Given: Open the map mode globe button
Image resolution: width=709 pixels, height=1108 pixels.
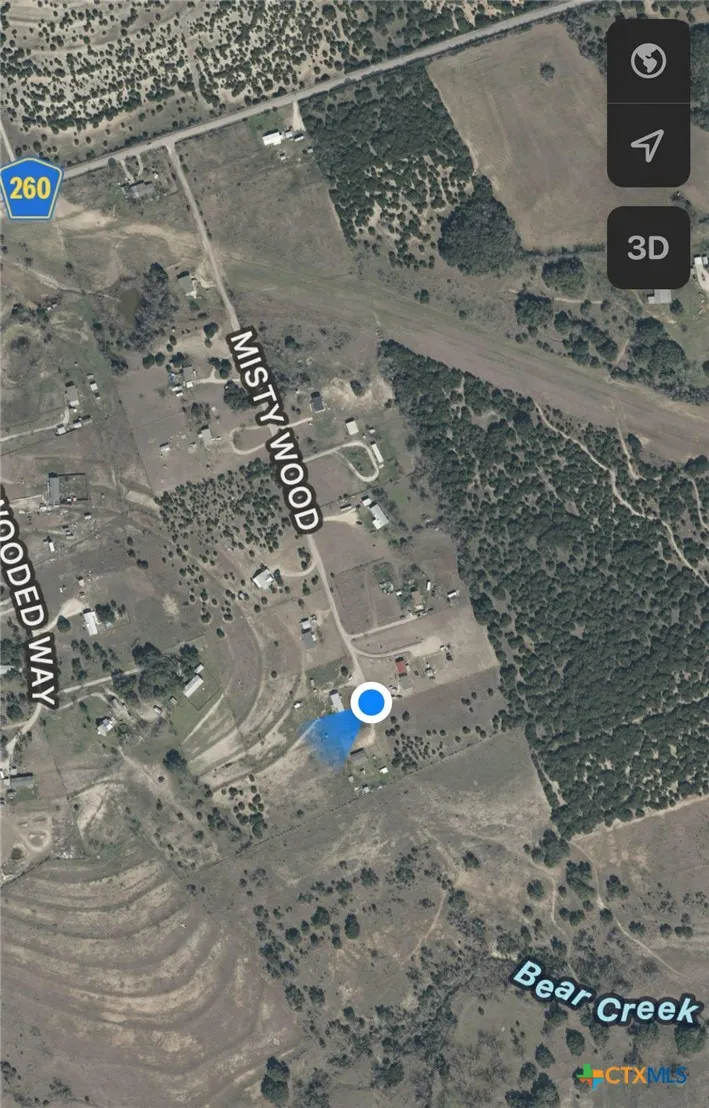Looking at the screenshot, I should (x=648, y=63).
